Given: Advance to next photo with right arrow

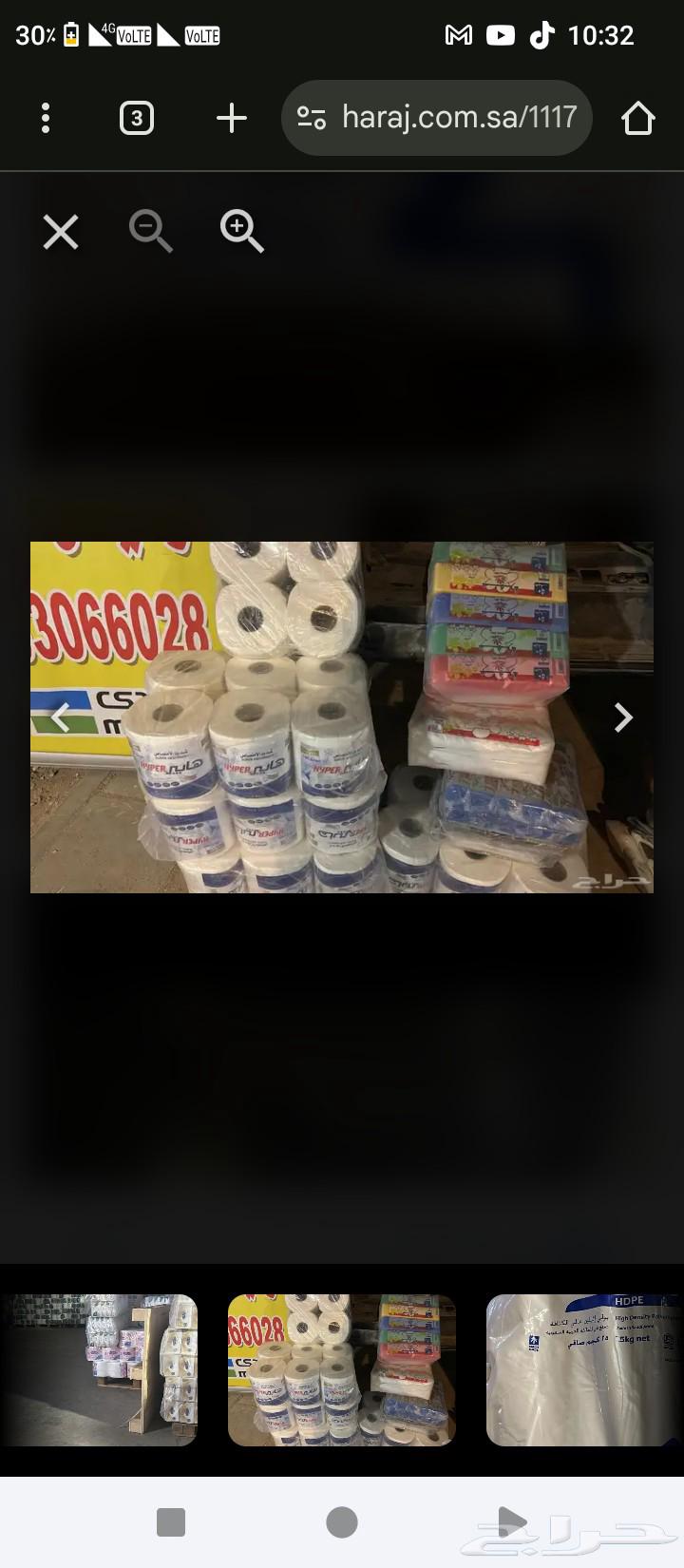Looking at the screenshot, I should (x=623, y=717).
